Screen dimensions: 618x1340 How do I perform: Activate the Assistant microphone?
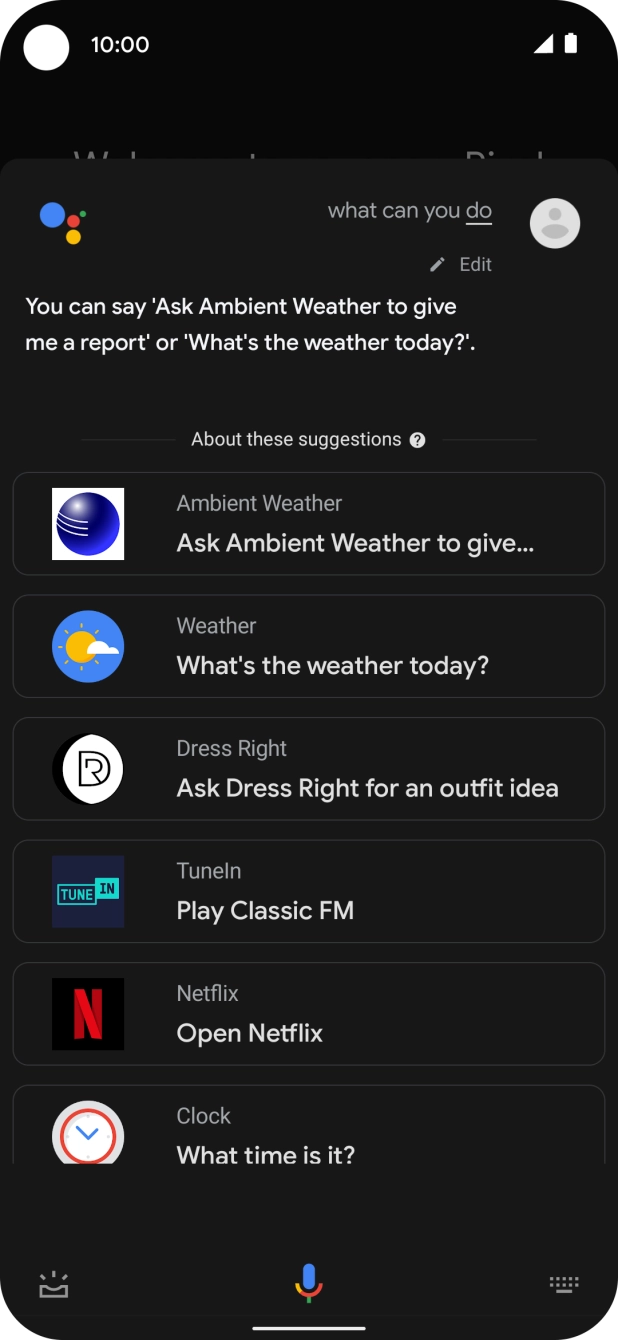click(309, 1282)
